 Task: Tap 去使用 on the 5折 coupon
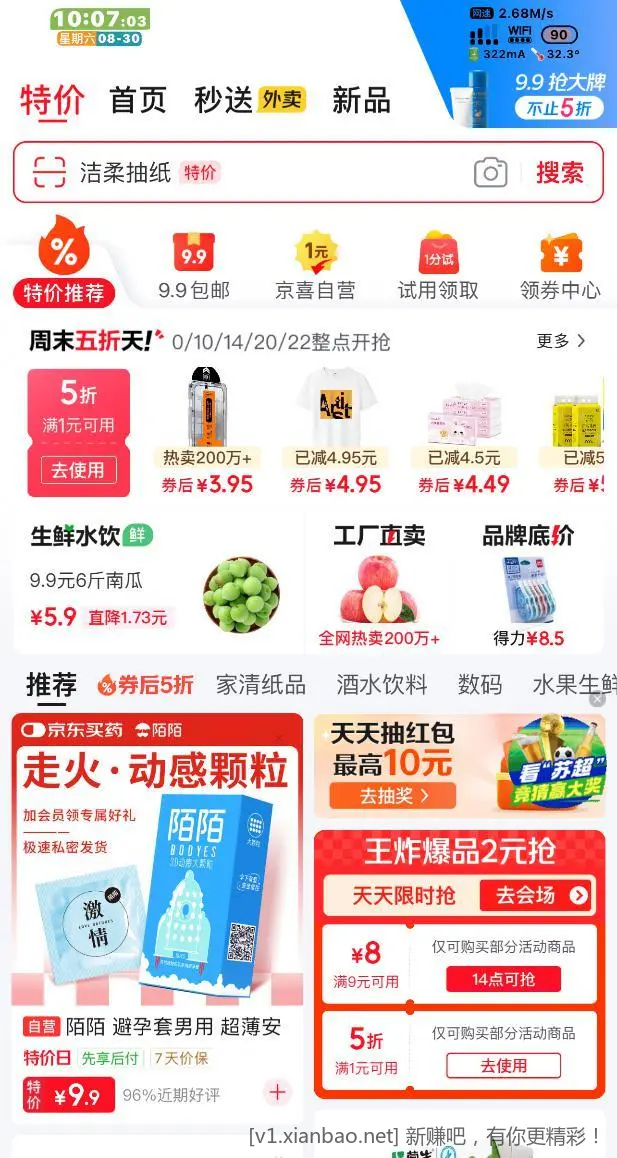(x=78, y=469)
